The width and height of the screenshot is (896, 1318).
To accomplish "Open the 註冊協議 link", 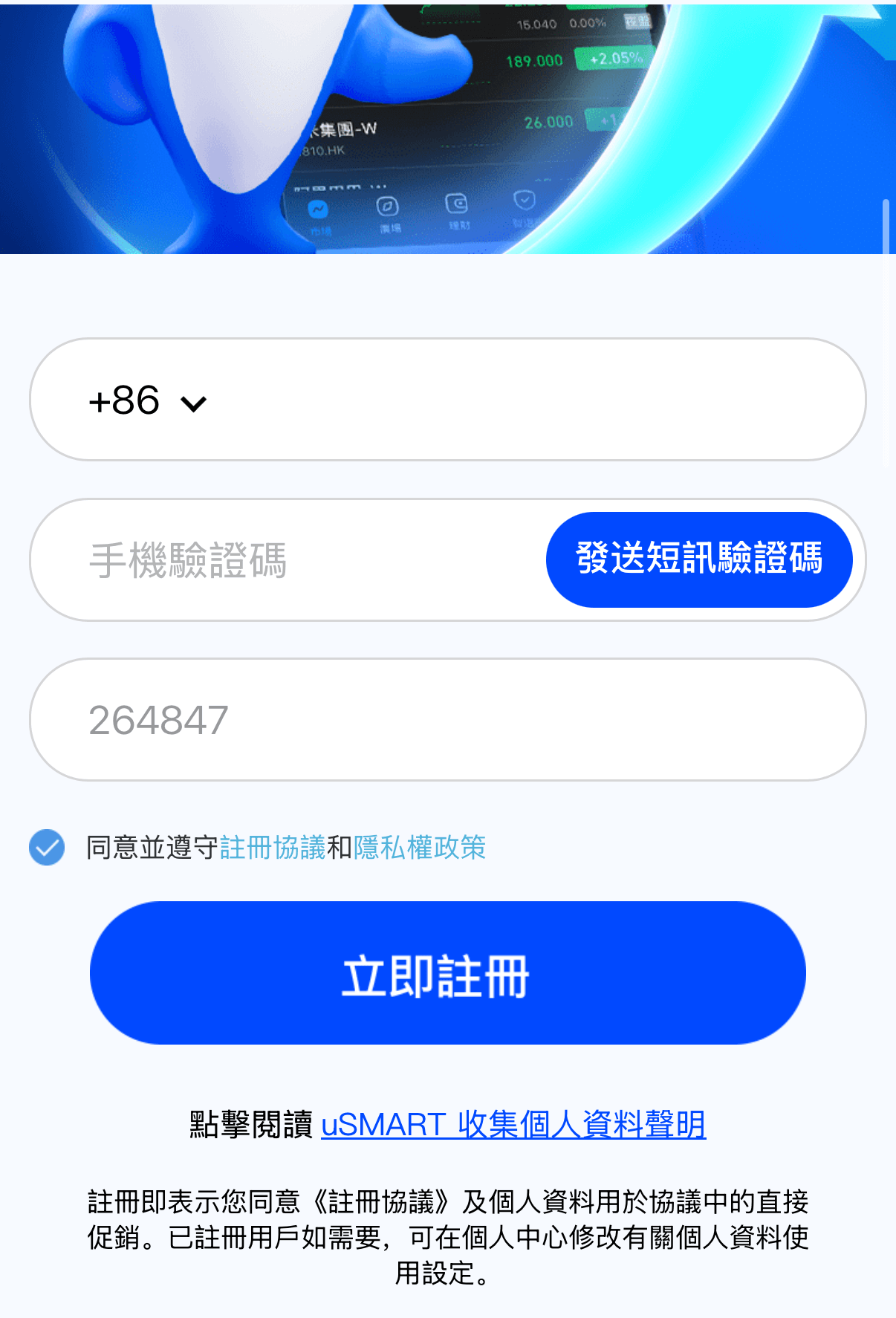I will click(x=273, y=848).
